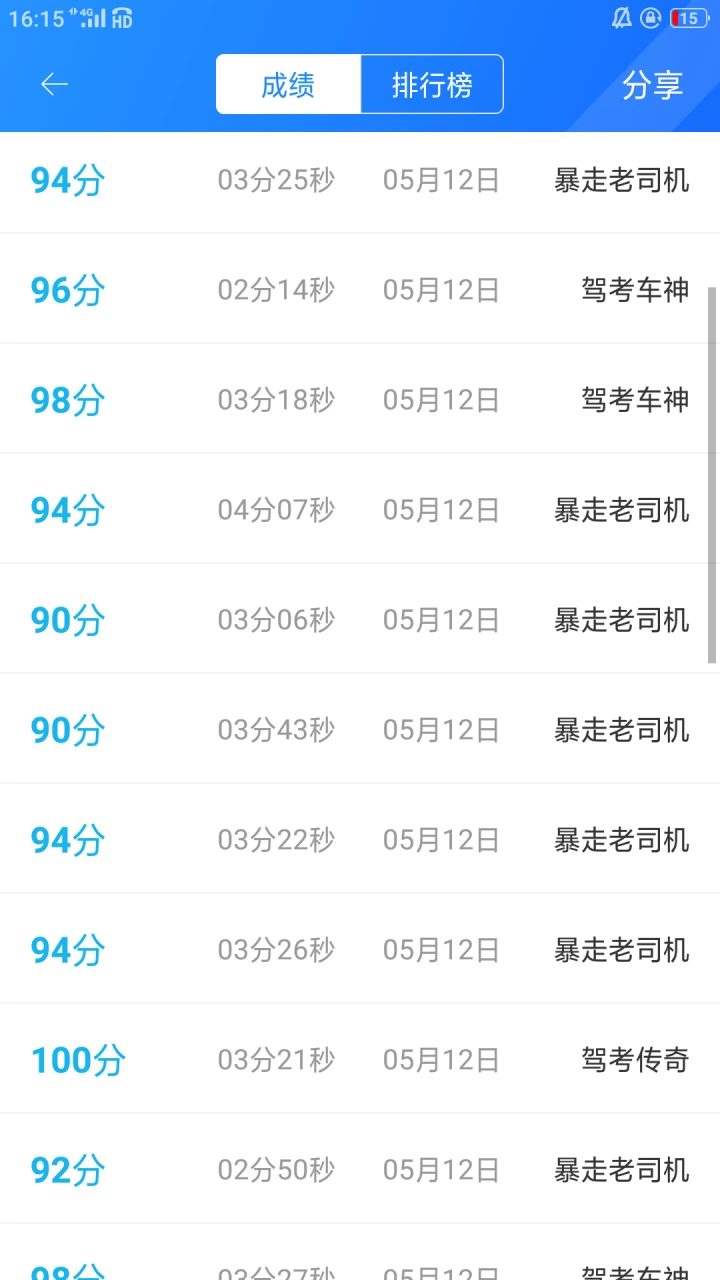Open the 90分 03分06秒 record
This screenshot has height=1280, width=720.
tap(360, 619)
